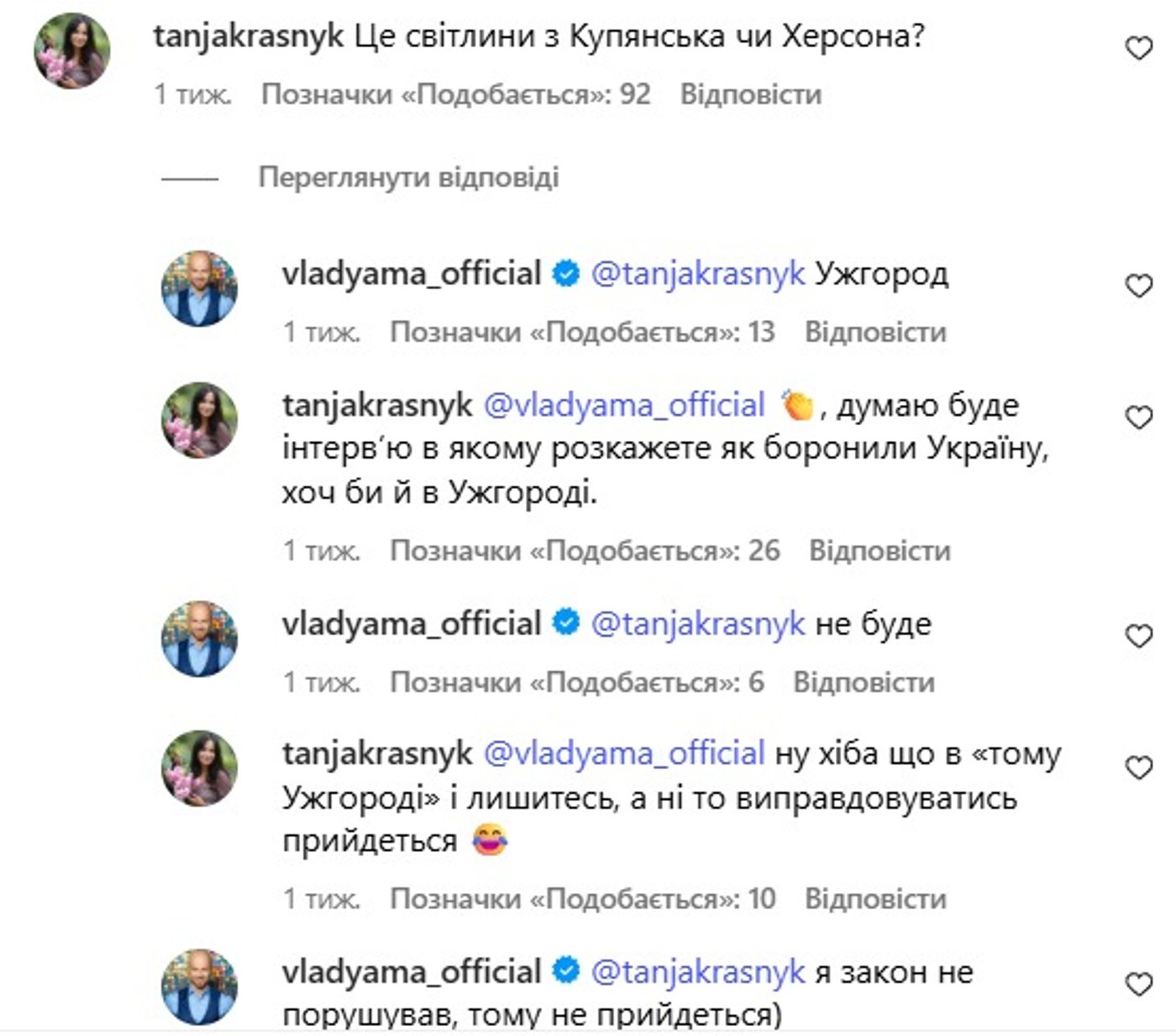Reply to the comment with 26 likes
Image resolution: width=1176 pixels, height=1036 pixels.
[879, 550]
